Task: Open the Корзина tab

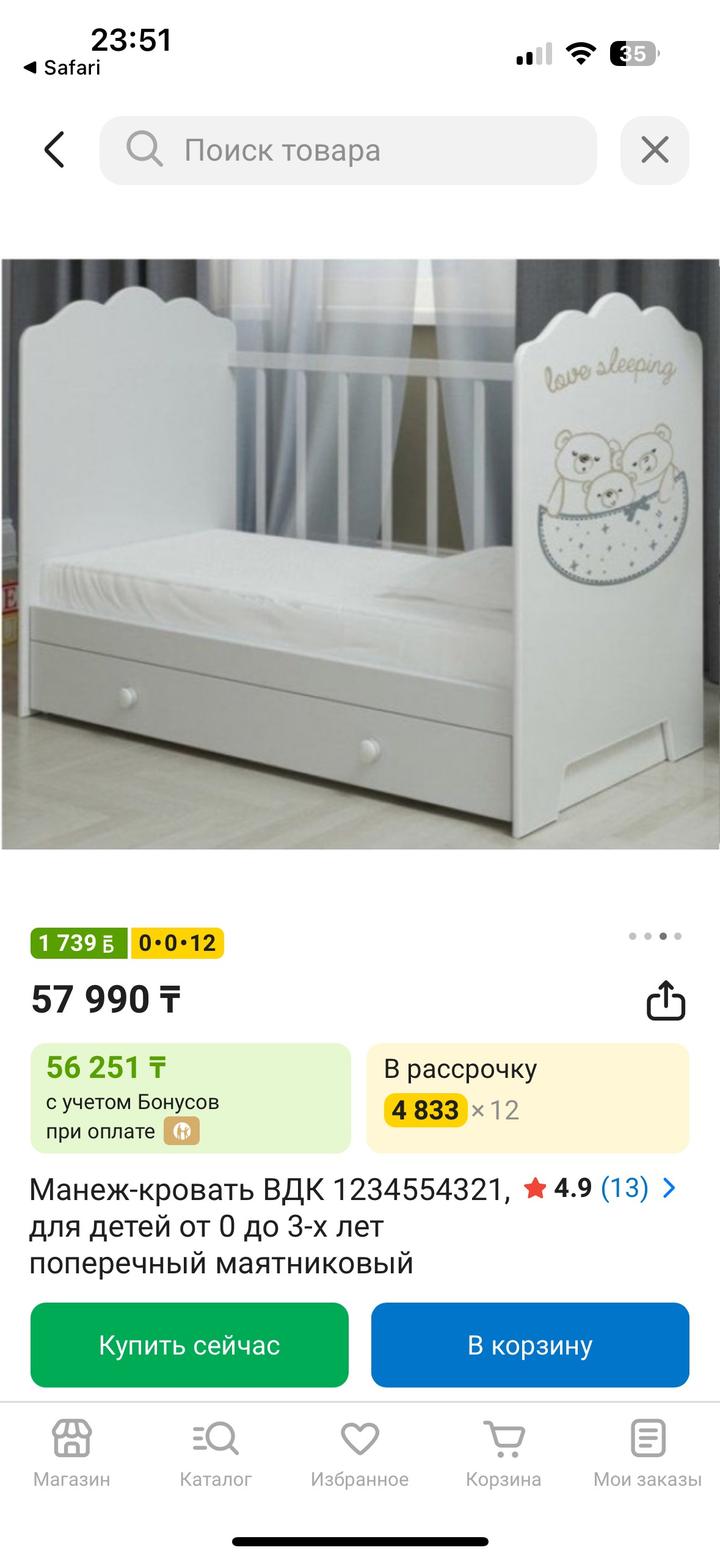Action: 504,1453
